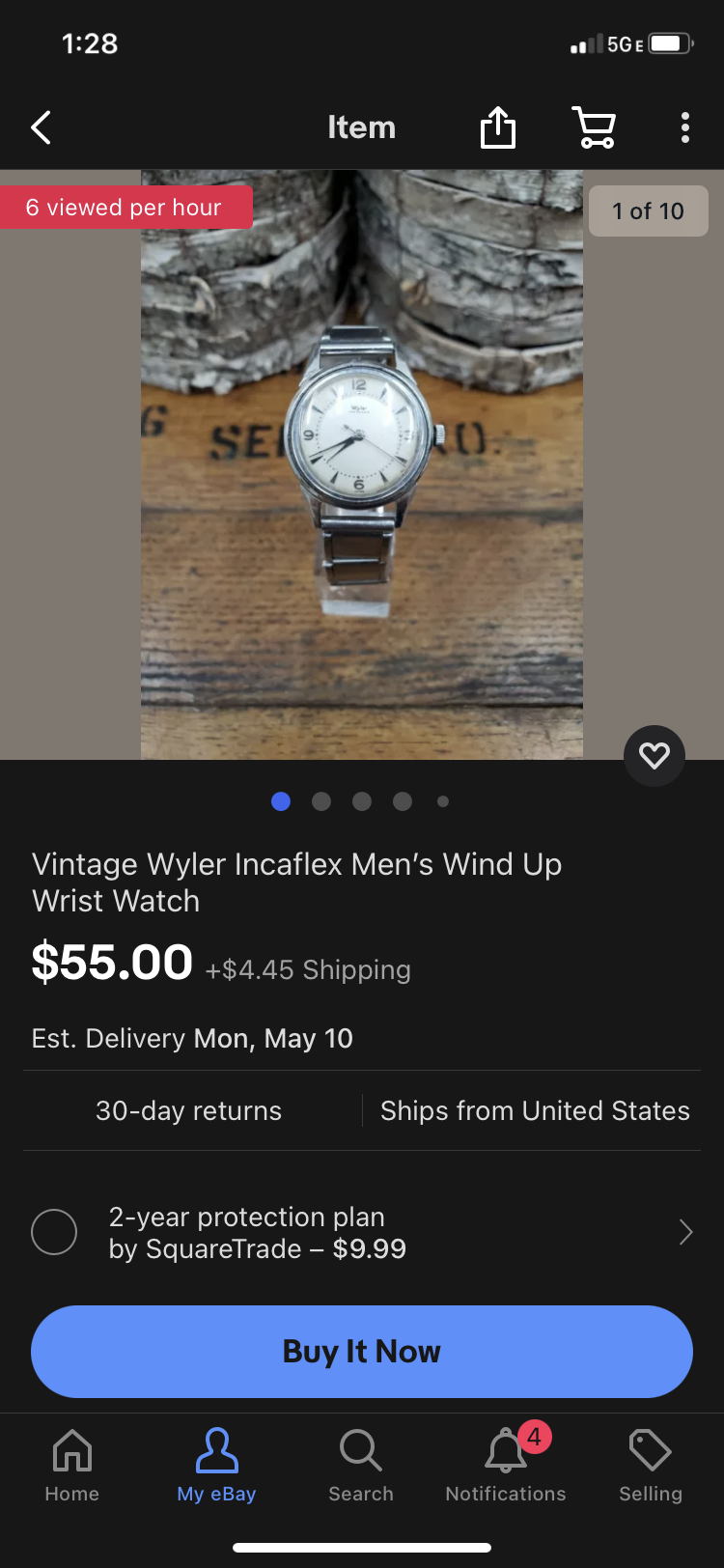Add the watch to your watchlist heart
The height and width of the screenshot is (1568, 724).
(x=654, y=755)
